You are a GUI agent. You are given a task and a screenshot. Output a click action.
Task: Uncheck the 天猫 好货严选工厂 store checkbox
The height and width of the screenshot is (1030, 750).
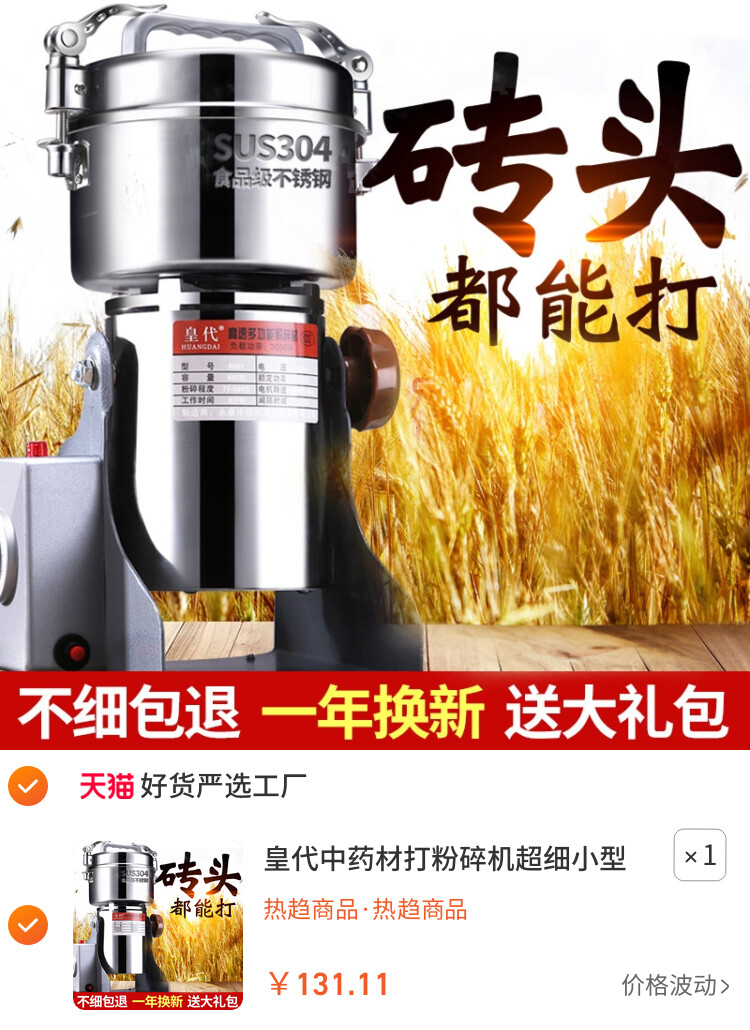[28, 786]
